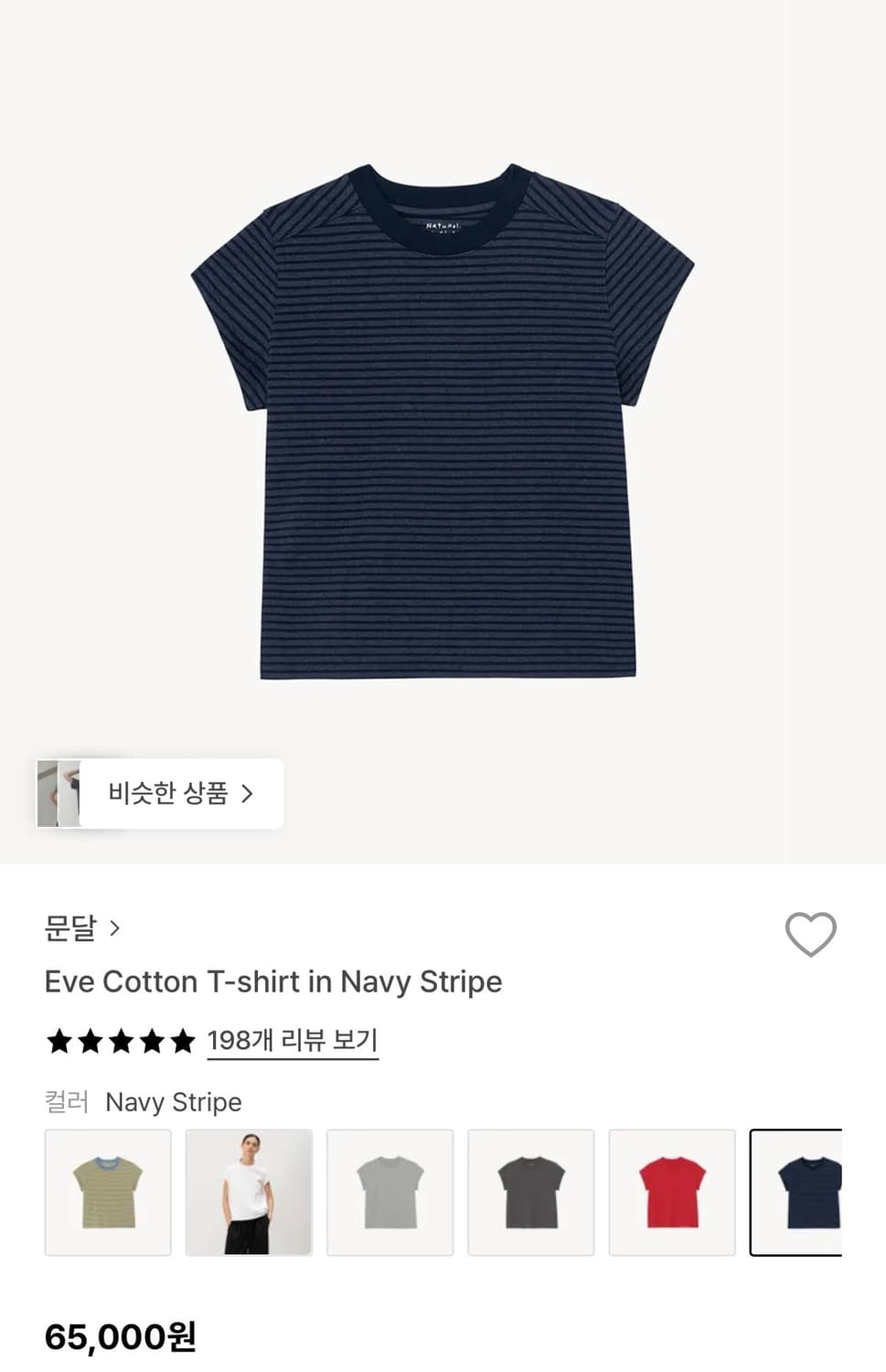Click the small model thumbnail beside 비슷한 상품
The height and width of the screenshot is (1372, 886).
60,794
